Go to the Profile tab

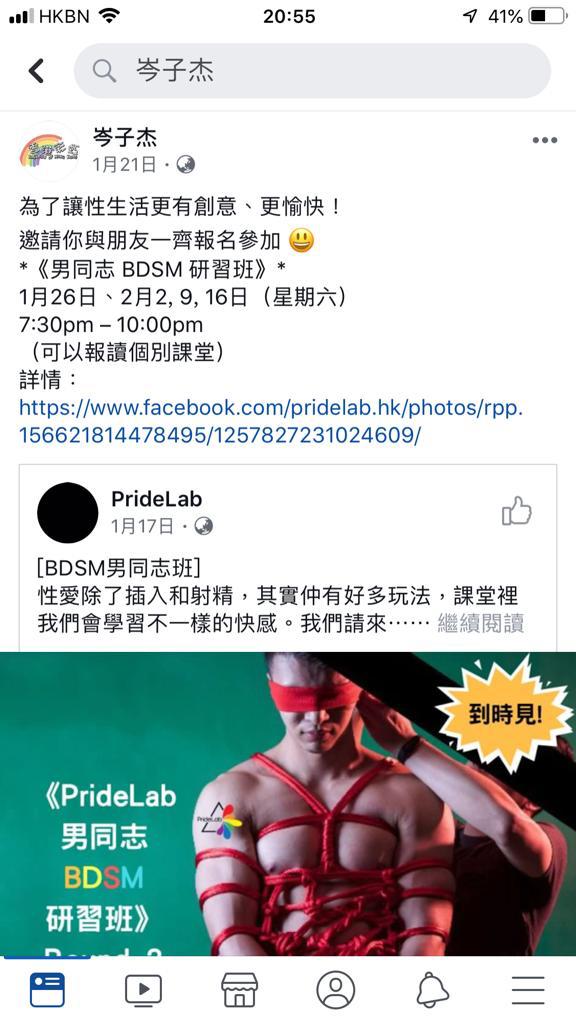pos(336,990)
